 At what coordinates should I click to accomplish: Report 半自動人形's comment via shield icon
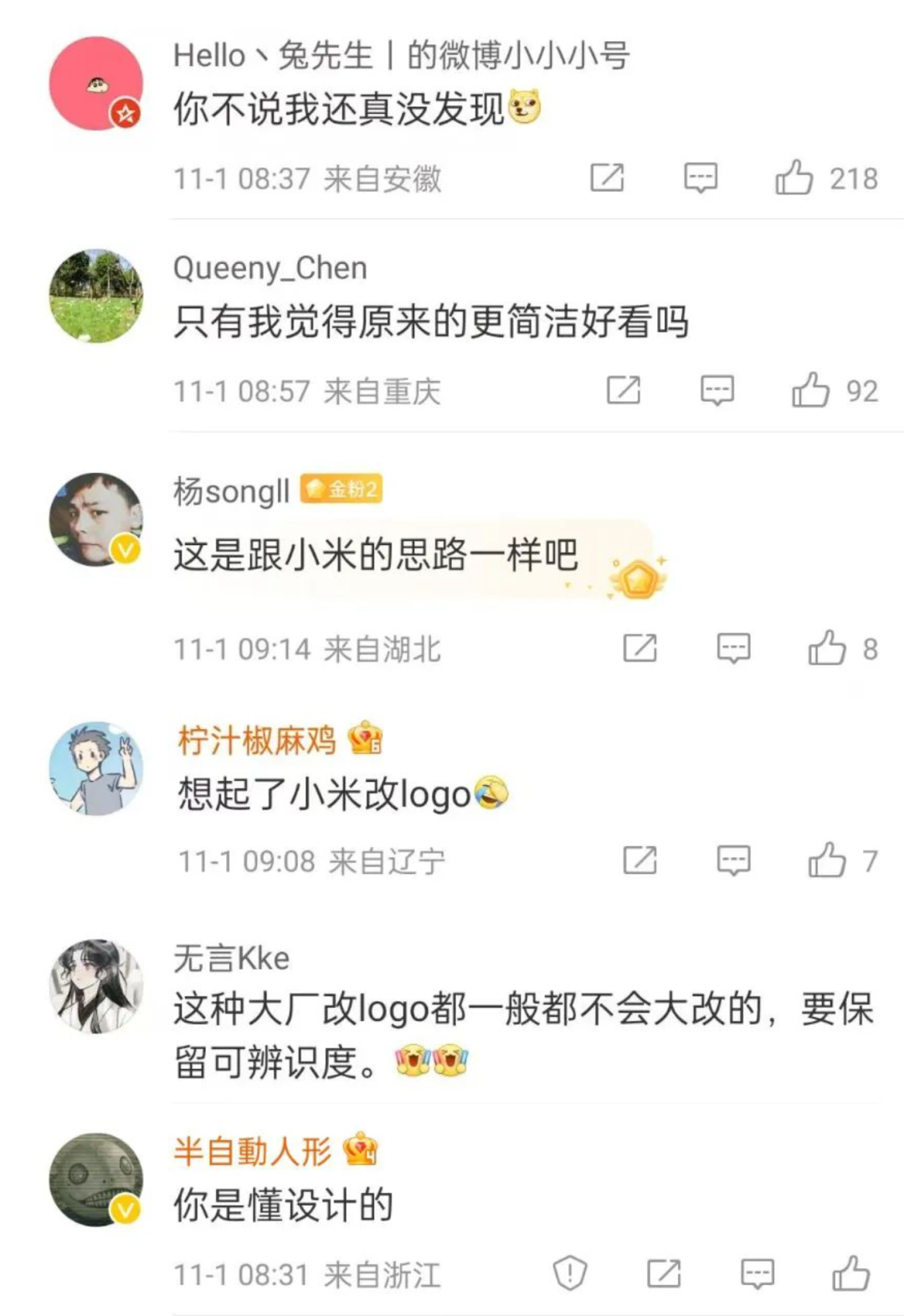[x=570, y=1273]
